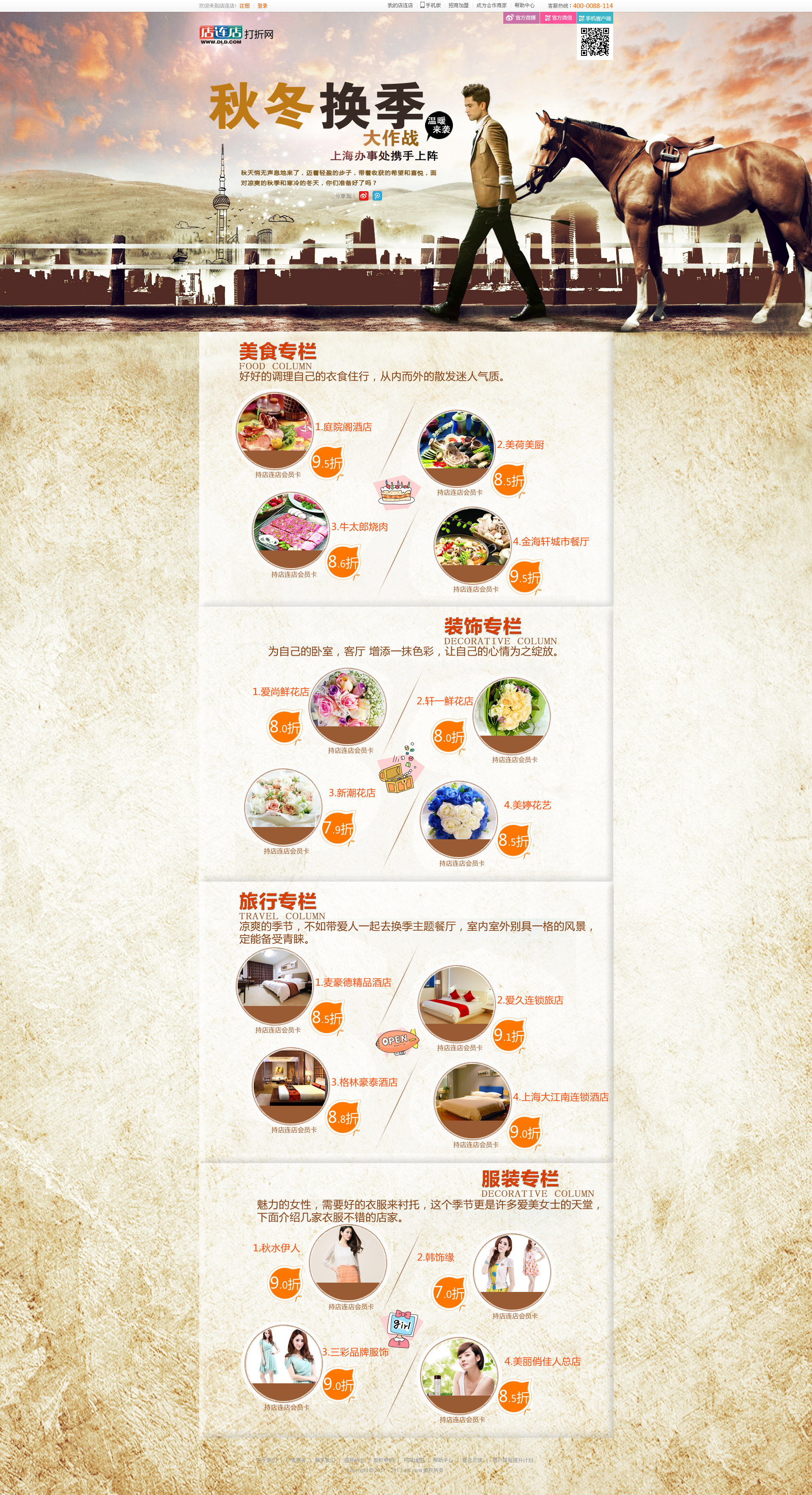Open 意见反馈 footer link
812x1495 pixels.
tap(472, 1460)
